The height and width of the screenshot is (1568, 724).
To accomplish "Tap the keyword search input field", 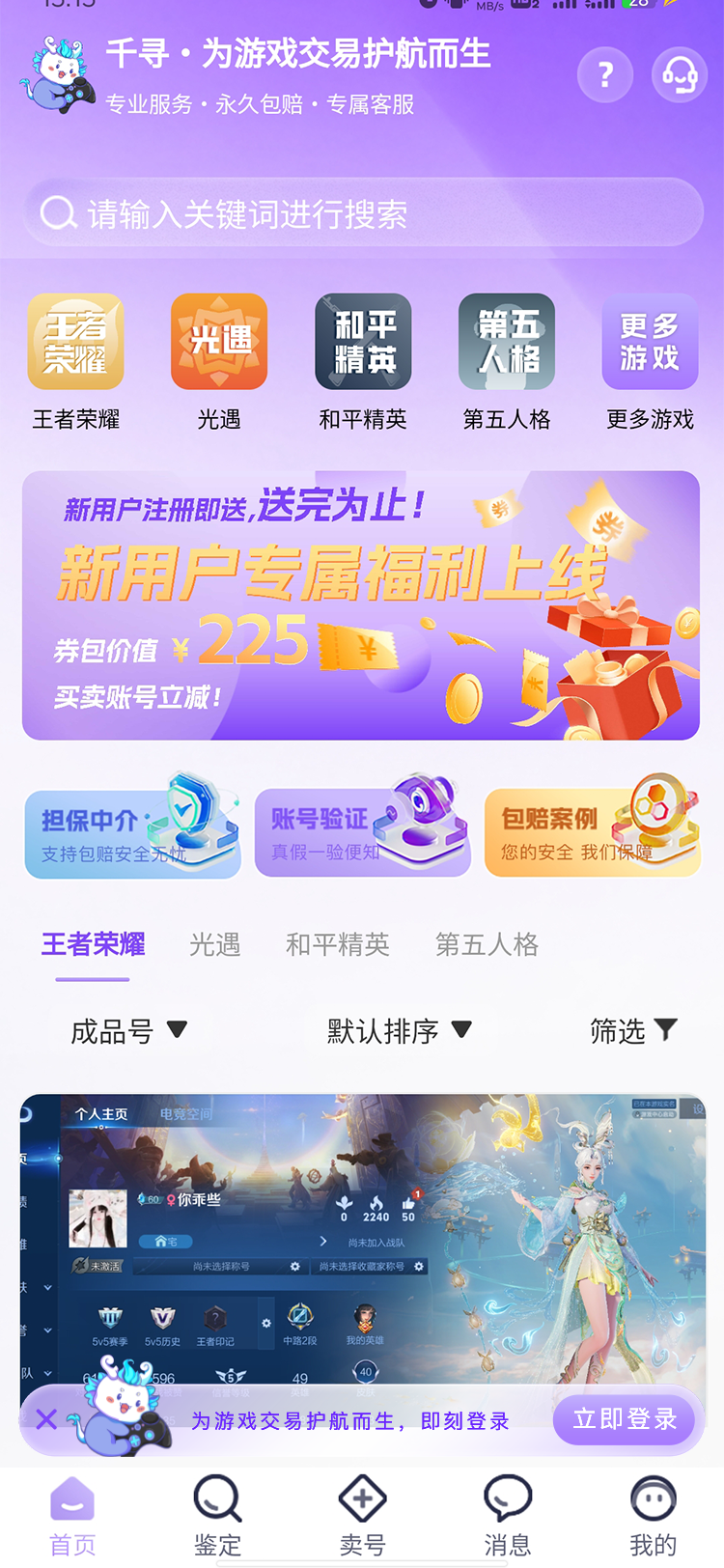I will coord(362,212).
